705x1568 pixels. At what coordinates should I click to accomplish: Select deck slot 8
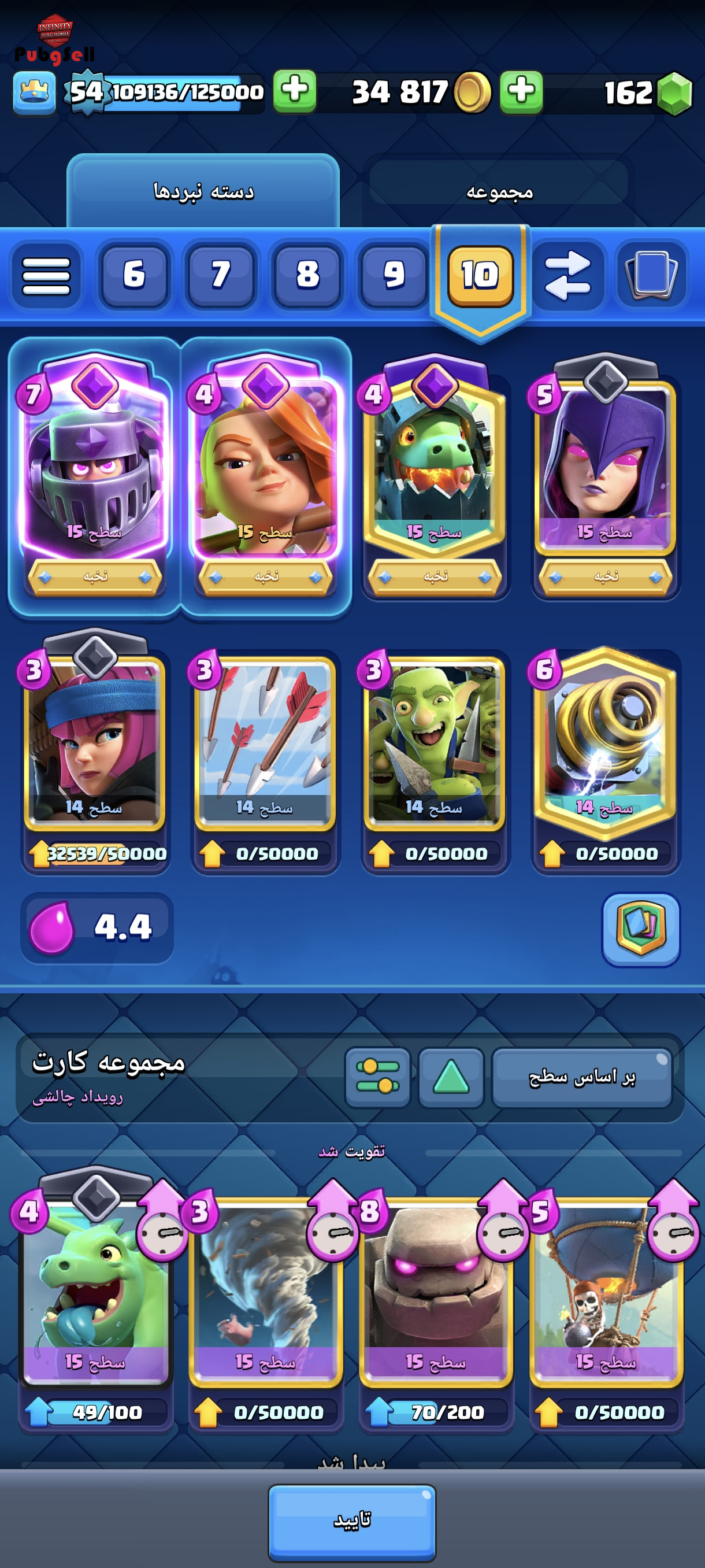tap(307, 275)
